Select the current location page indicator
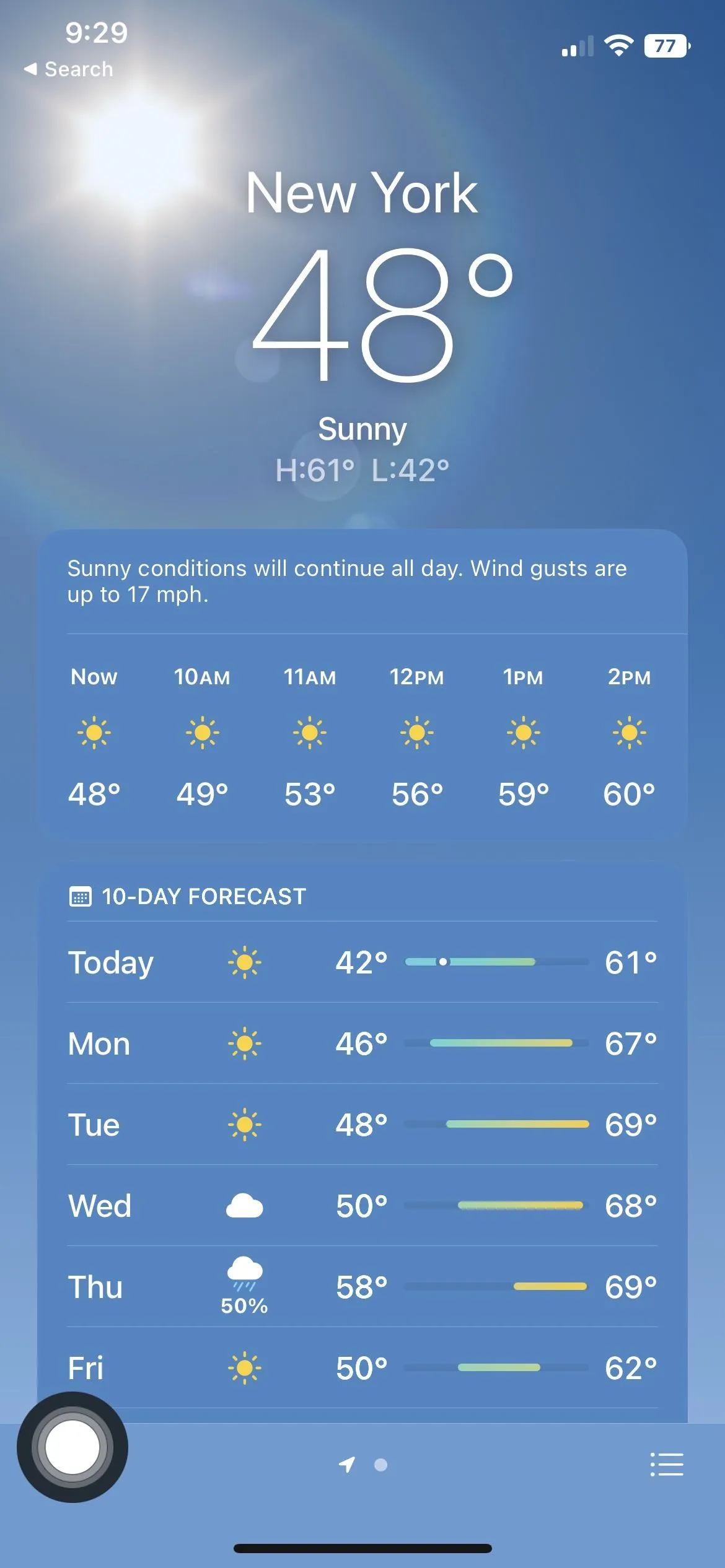This screenshot has height=1568, width=725. (347, 1465)
